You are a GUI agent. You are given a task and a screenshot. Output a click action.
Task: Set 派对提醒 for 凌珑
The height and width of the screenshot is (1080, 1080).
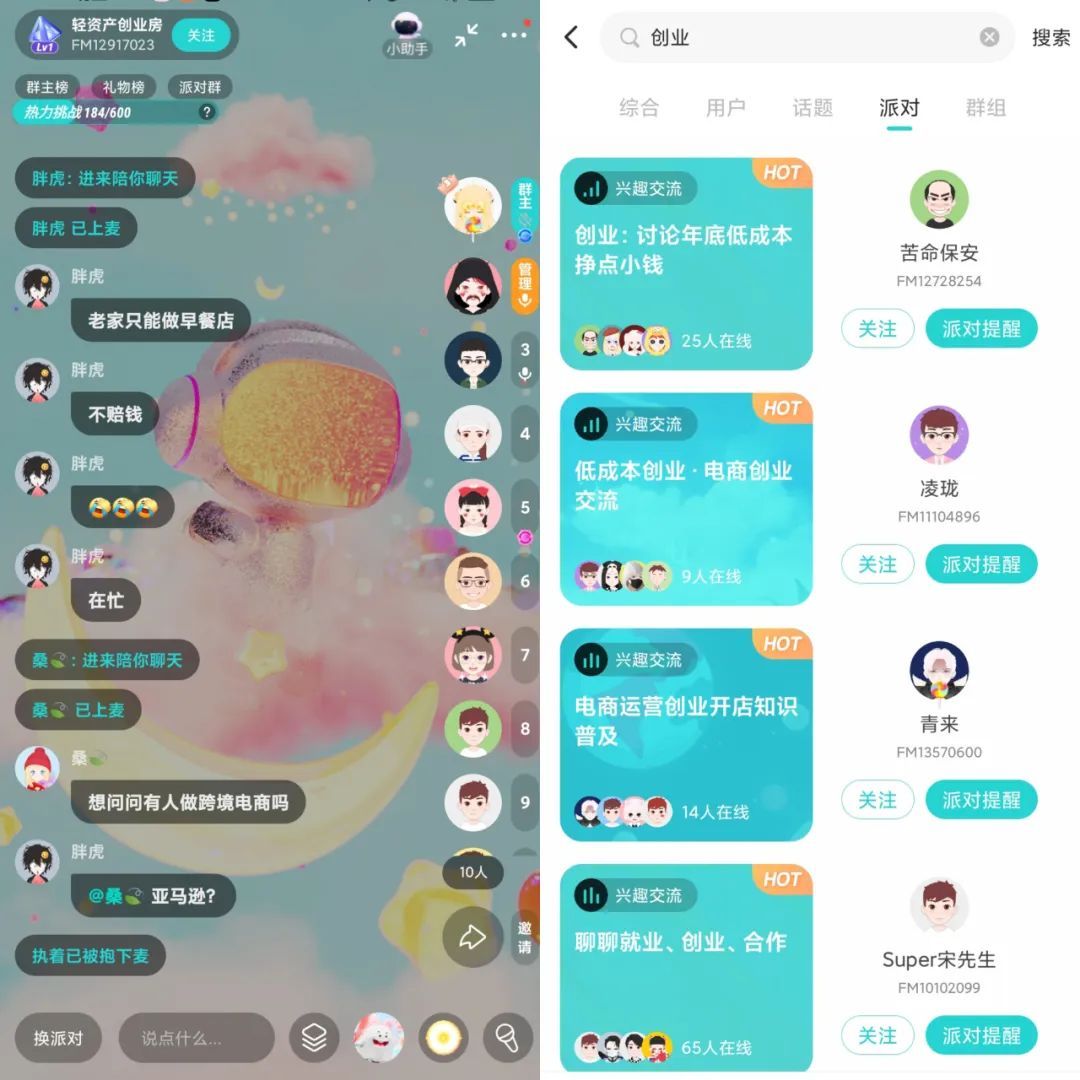(981, 564)
